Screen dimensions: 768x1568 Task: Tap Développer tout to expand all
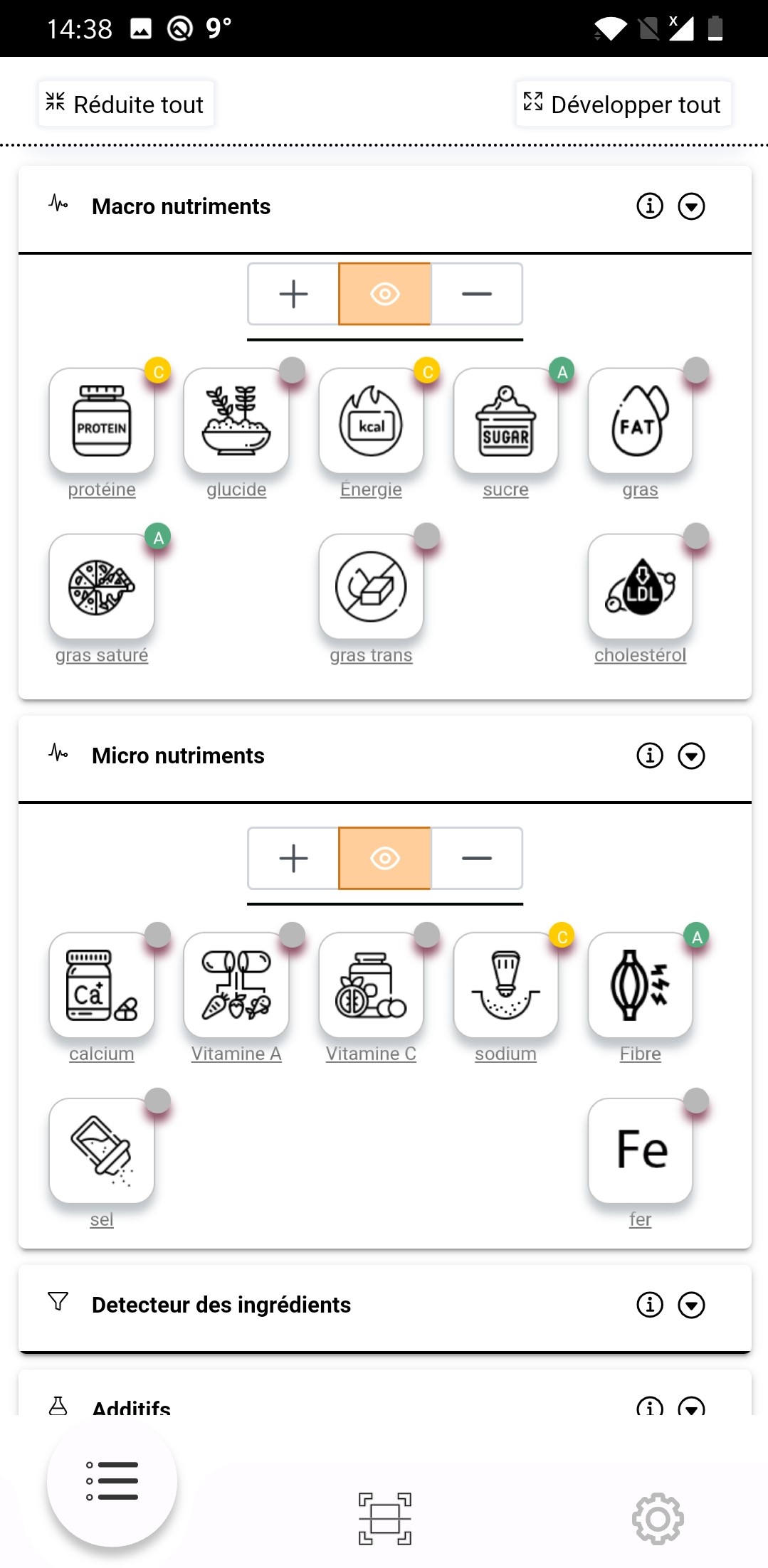[623, 104]
